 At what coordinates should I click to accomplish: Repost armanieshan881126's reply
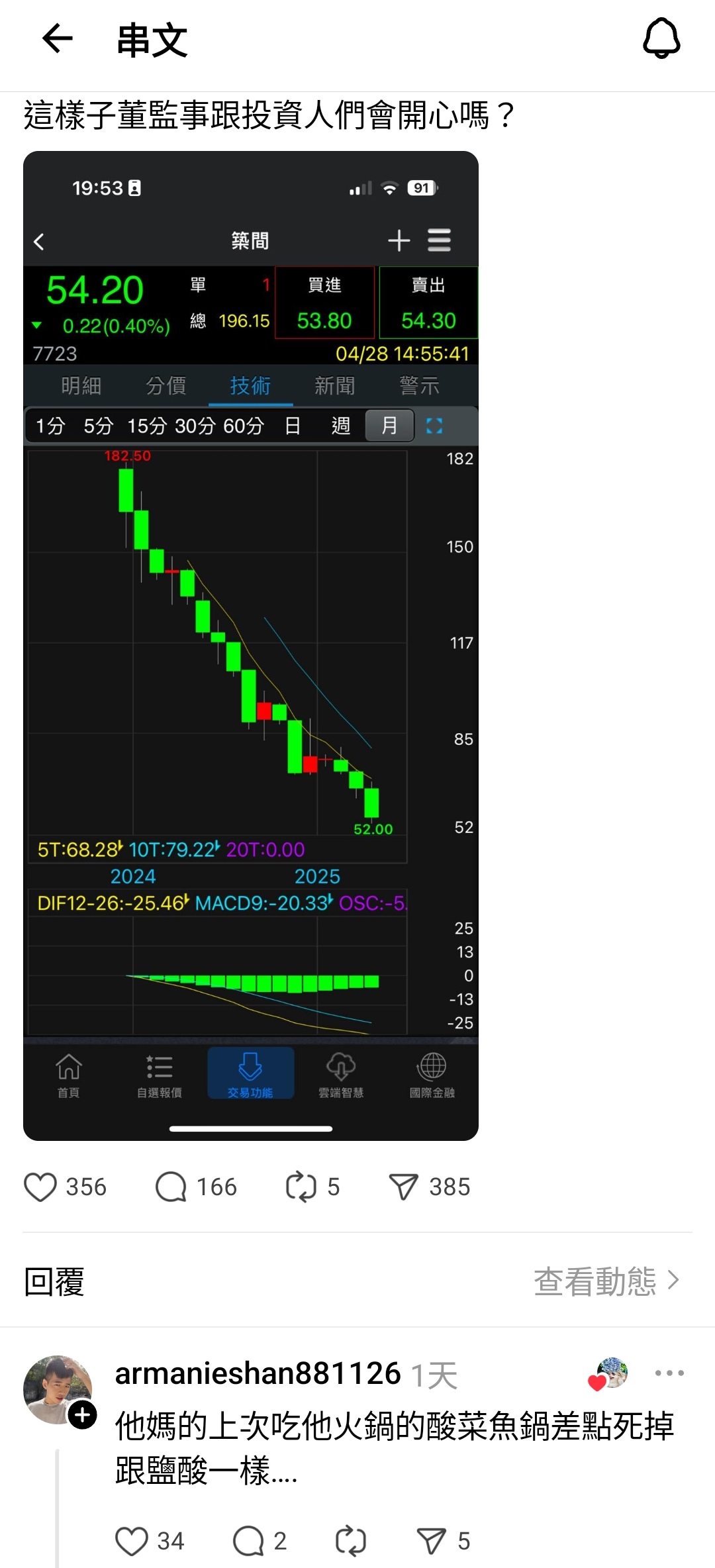[351, 1541]
